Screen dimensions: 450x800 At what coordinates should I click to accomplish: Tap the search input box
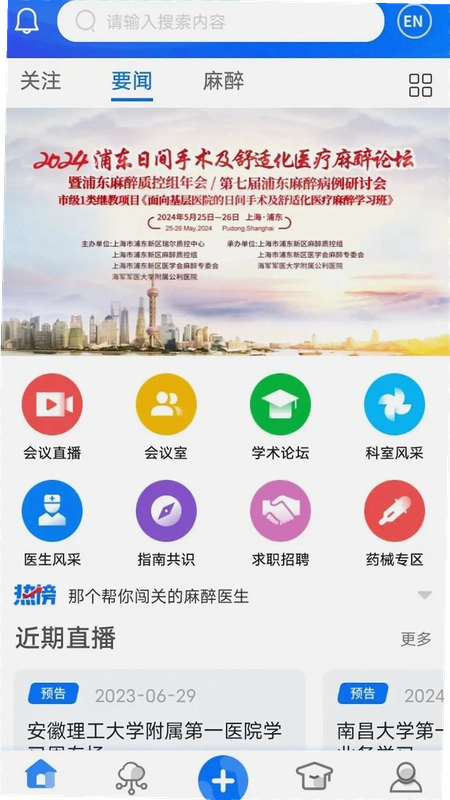pyautogui.click(x=220, y=21)
